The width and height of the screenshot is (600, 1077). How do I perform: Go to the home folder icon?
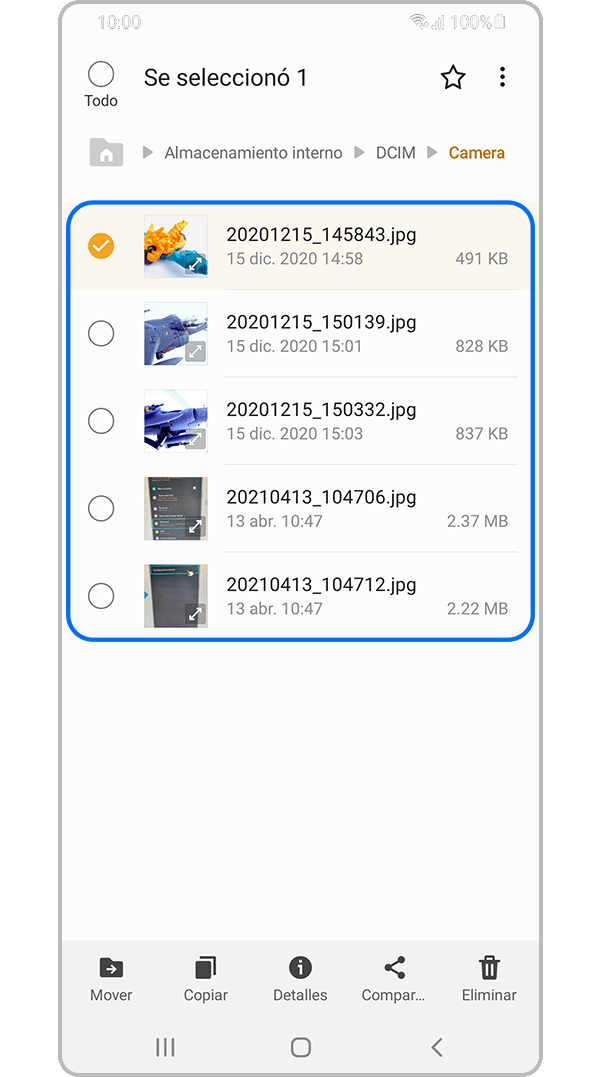(106, 153)
